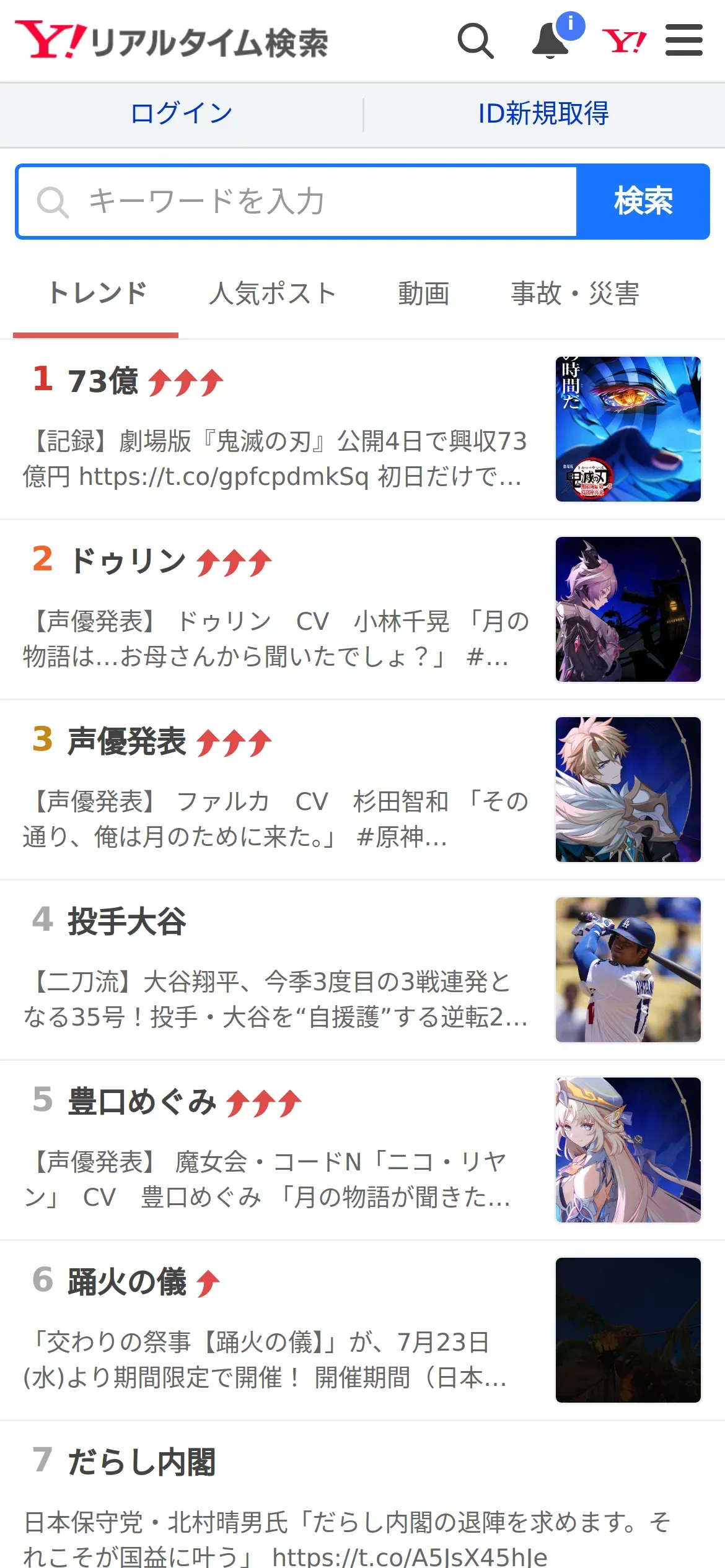This screenshot has height=1568, width=725.
Task: Tap the blue 検索 button
Action: pos(643,202)
